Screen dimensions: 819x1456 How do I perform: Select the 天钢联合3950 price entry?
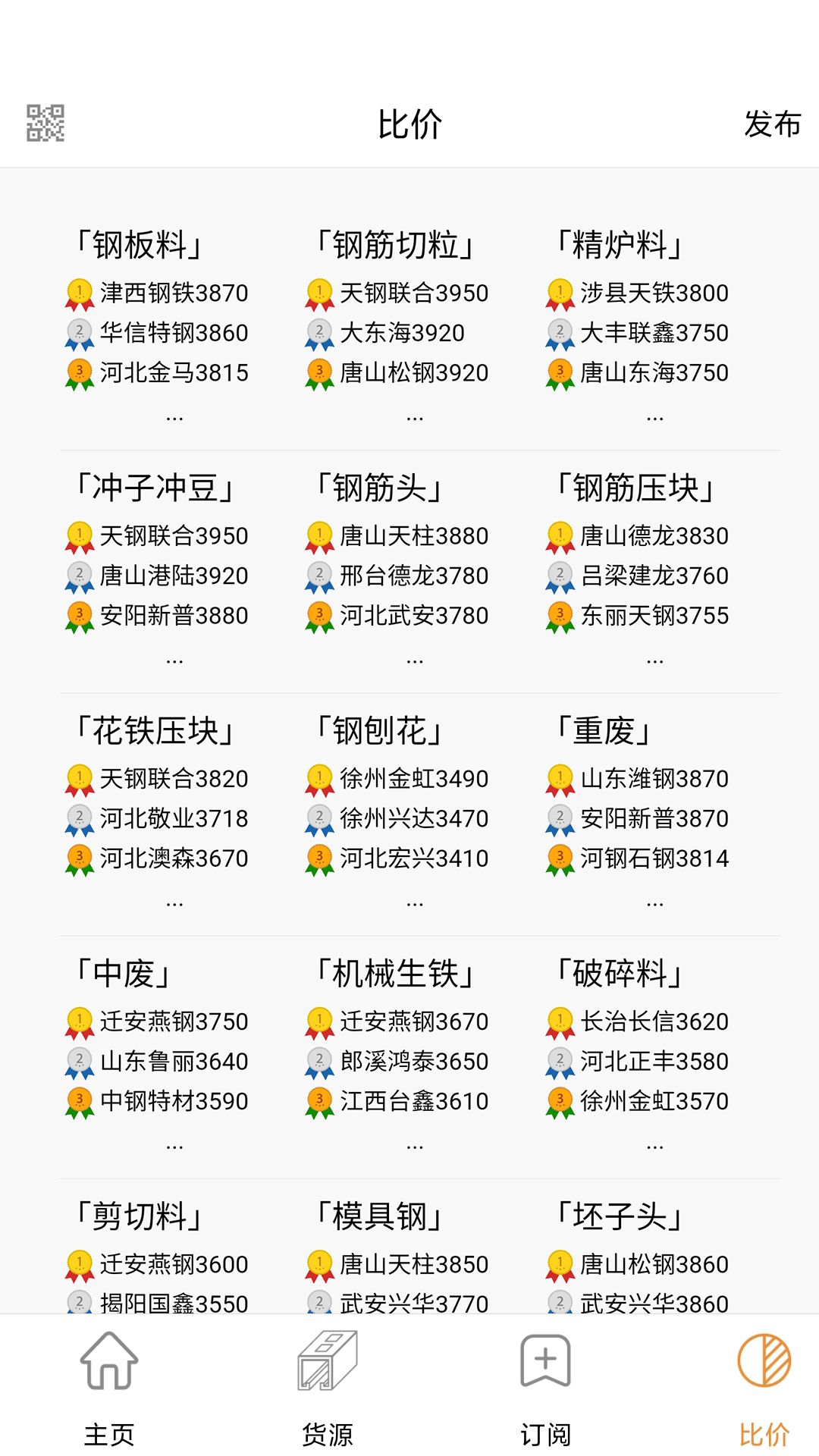[x=413, y=292]
